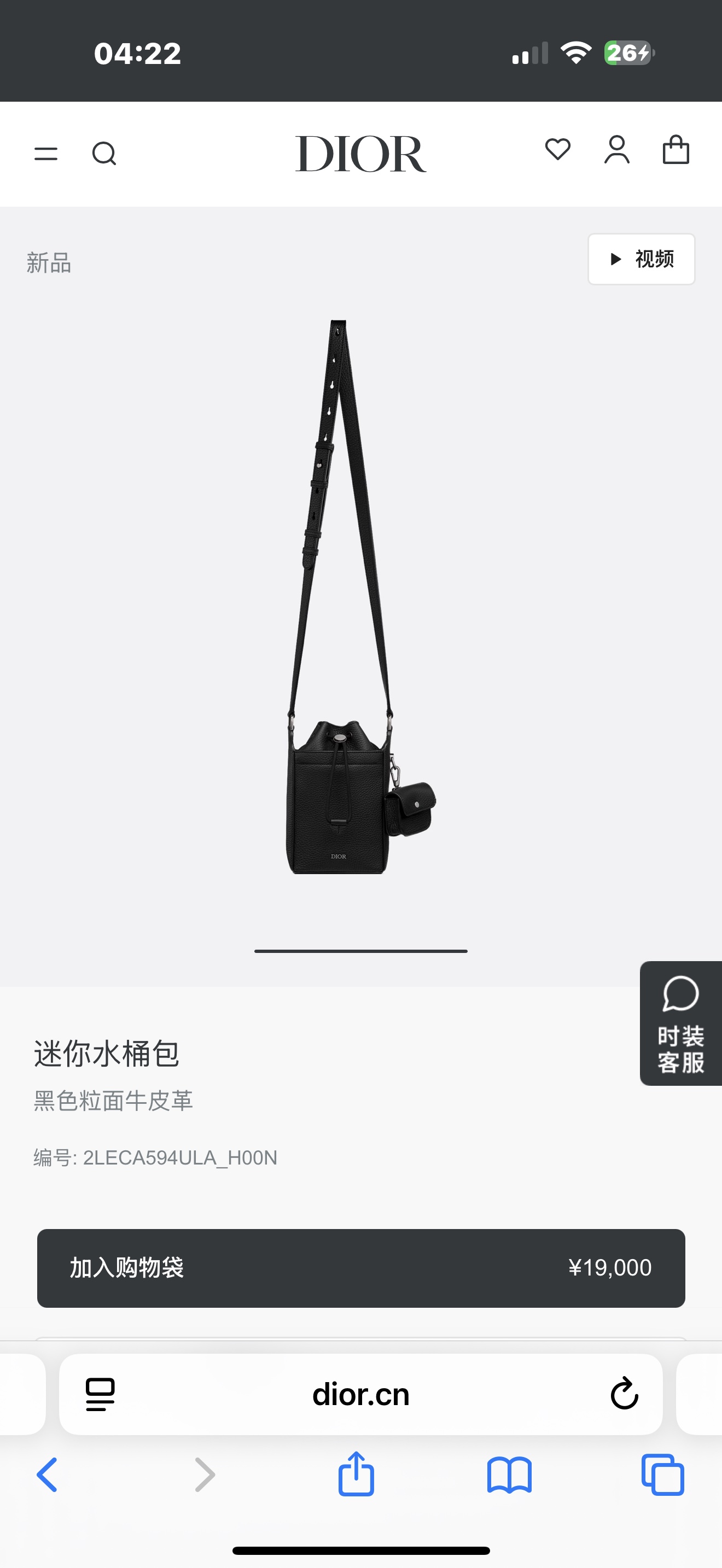
Task: Open the hamburger menu
Action: pyautogui.click(x=45, y=154)
